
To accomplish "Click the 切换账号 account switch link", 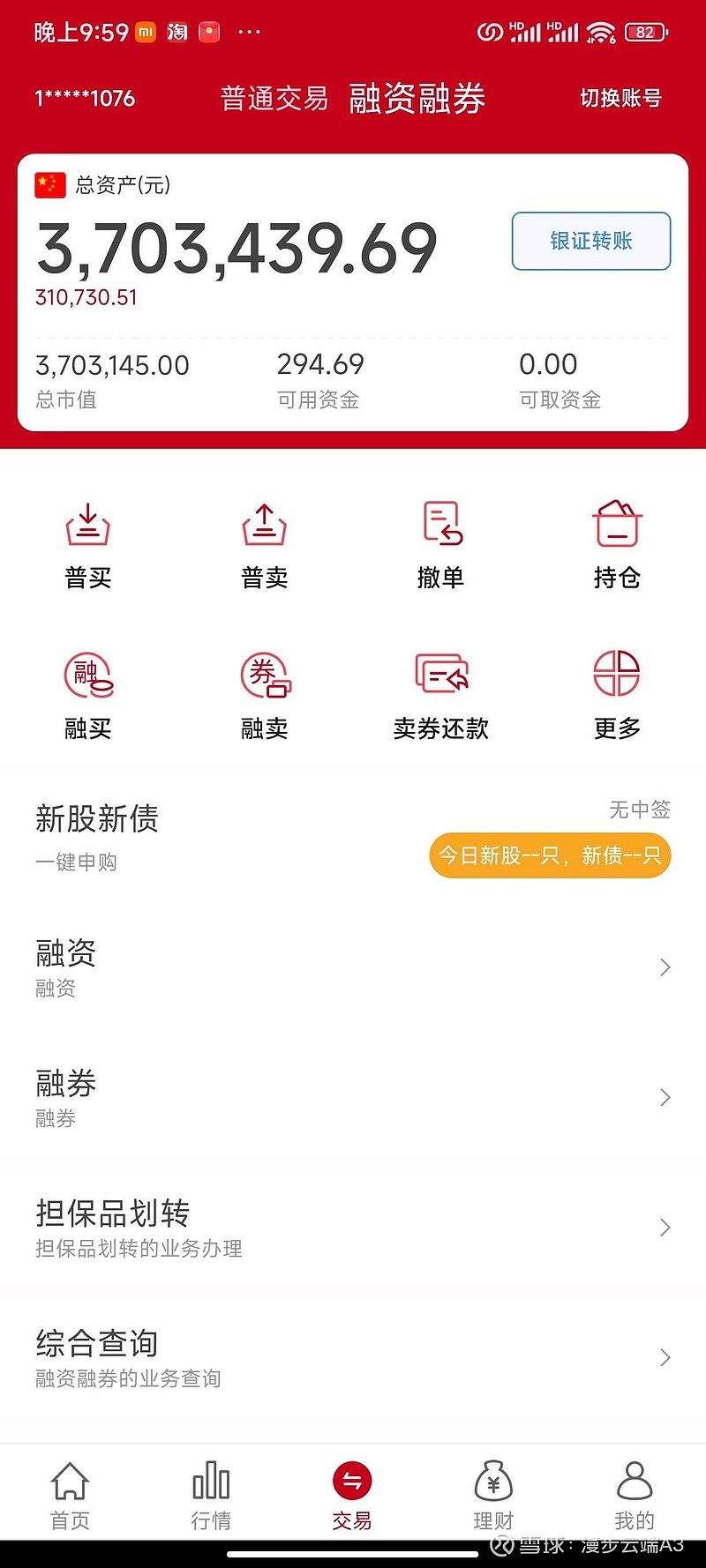I will 620,99.
